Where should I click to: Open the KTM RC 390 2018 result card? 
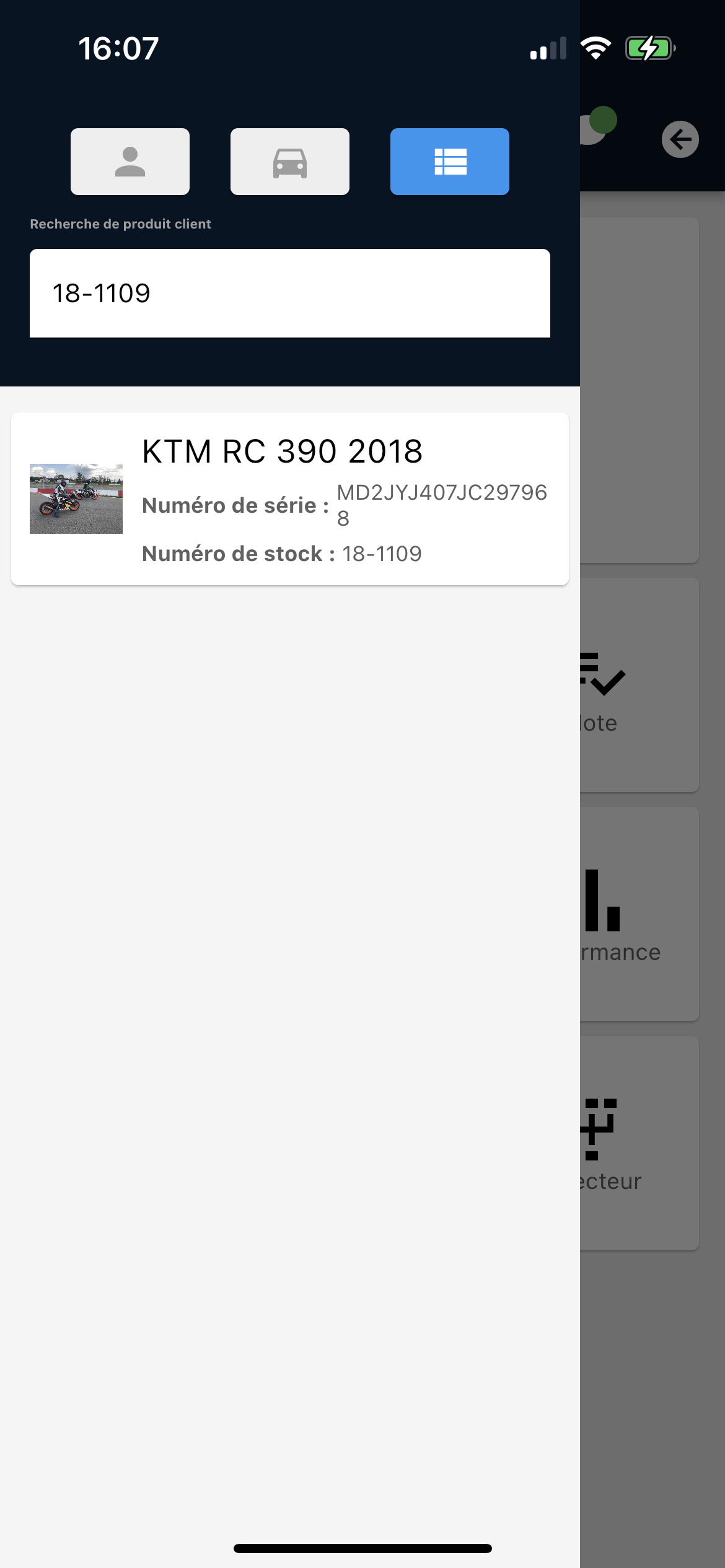tap(289, 499)
